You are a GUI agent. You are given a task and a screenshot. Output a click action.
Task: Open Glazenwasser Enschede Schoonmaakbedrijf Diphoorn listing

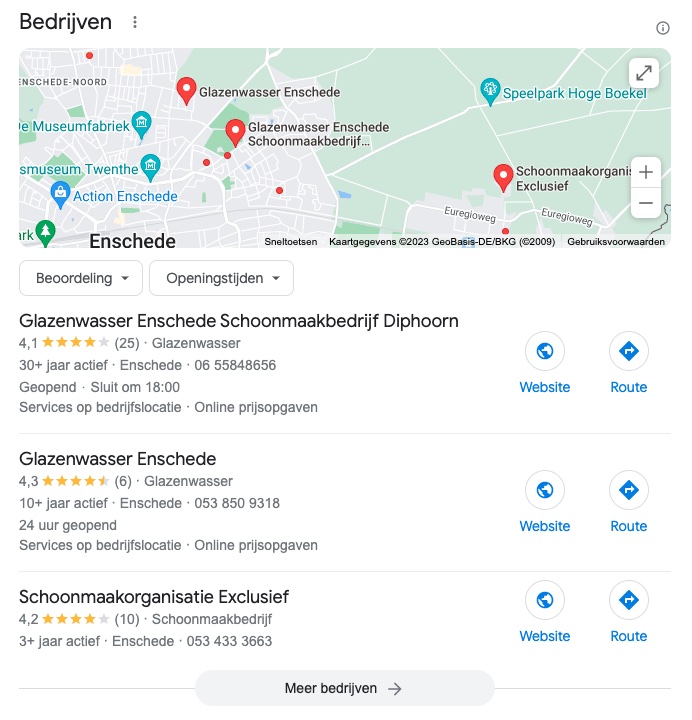[x=239, y=321]
